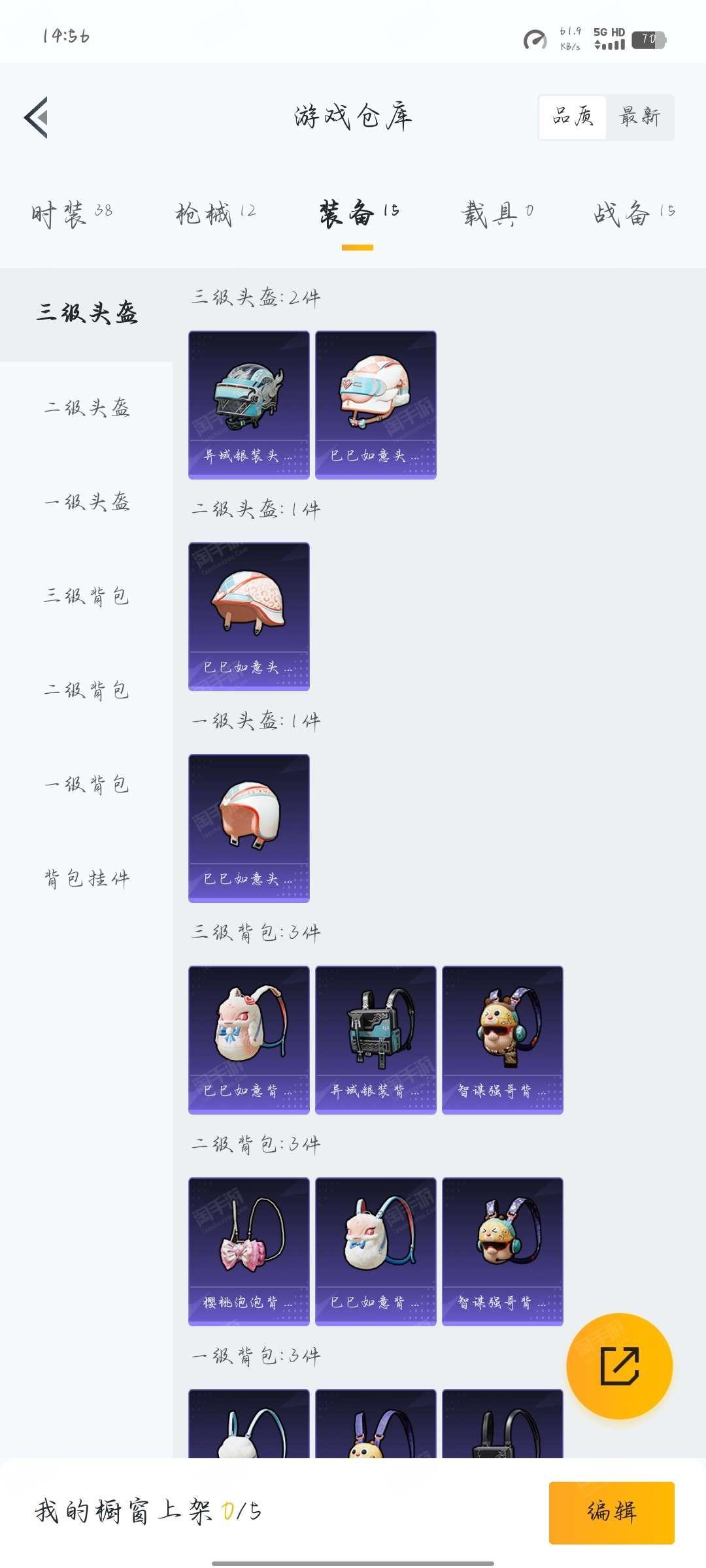The height and width of the screenshot is (1568, 706).
Task: Switch to the 枪械 tab
Action: (x=216, y=214)
